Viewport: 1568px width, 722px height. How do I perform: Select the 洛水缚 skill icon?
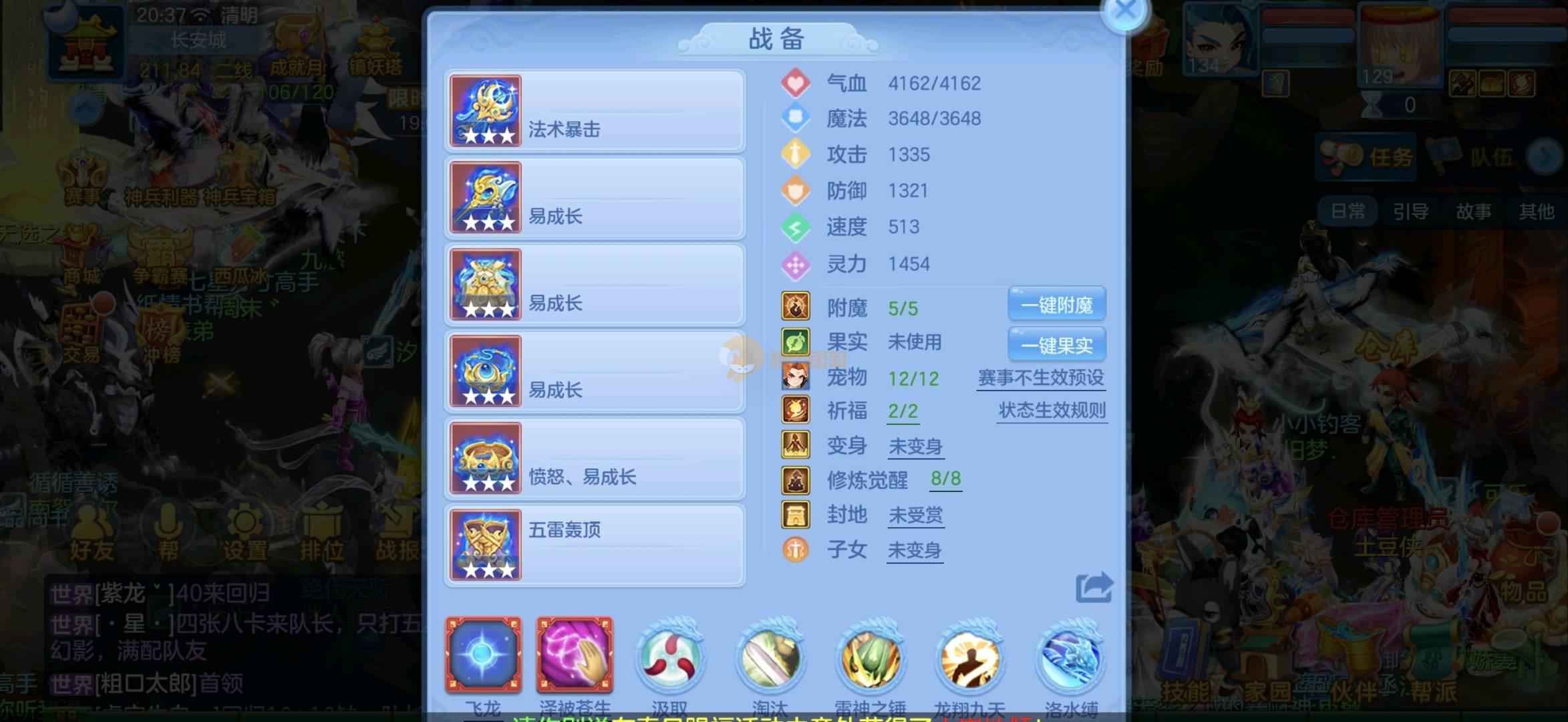1070,657
